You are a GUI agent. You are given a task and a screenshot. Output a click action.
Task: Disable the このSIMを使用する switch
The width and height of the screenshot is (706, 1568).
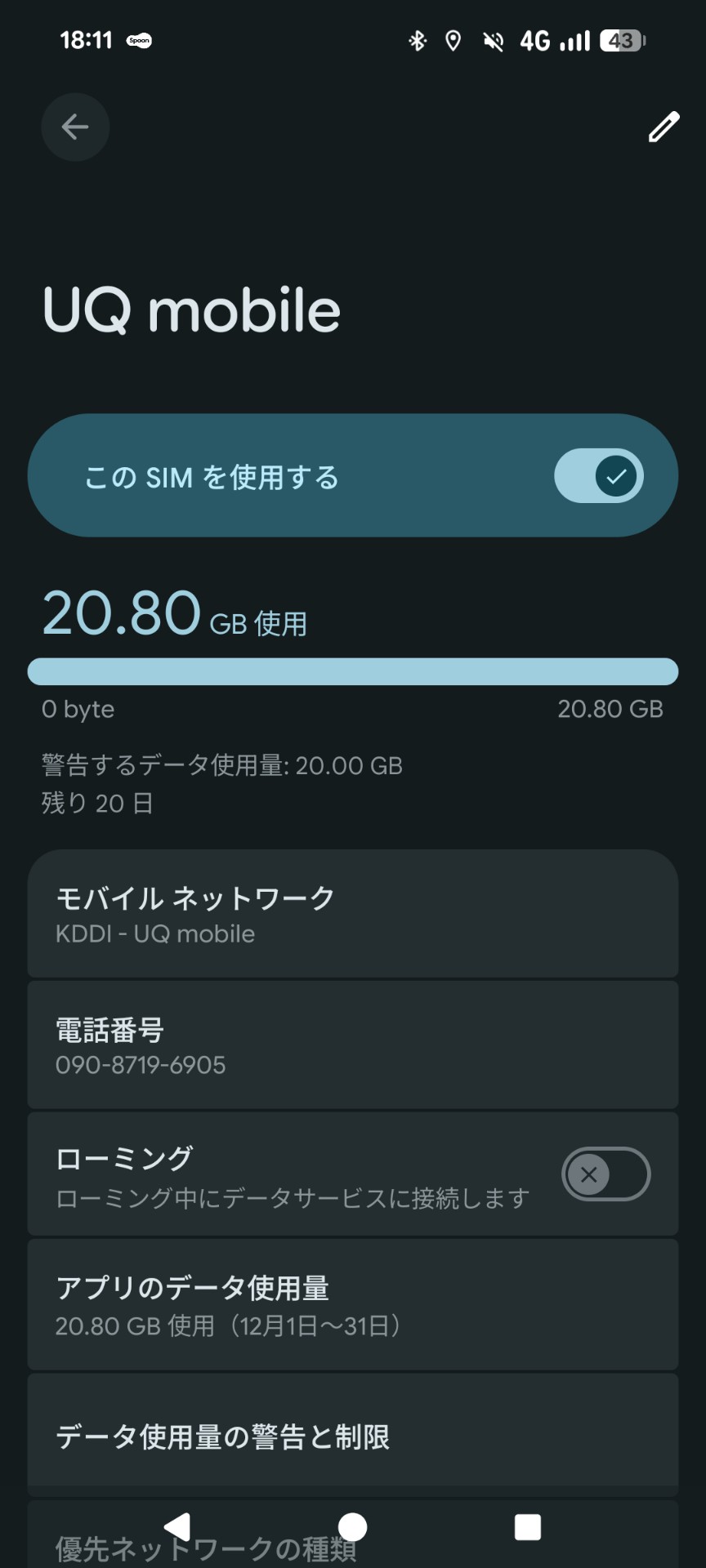599,475
